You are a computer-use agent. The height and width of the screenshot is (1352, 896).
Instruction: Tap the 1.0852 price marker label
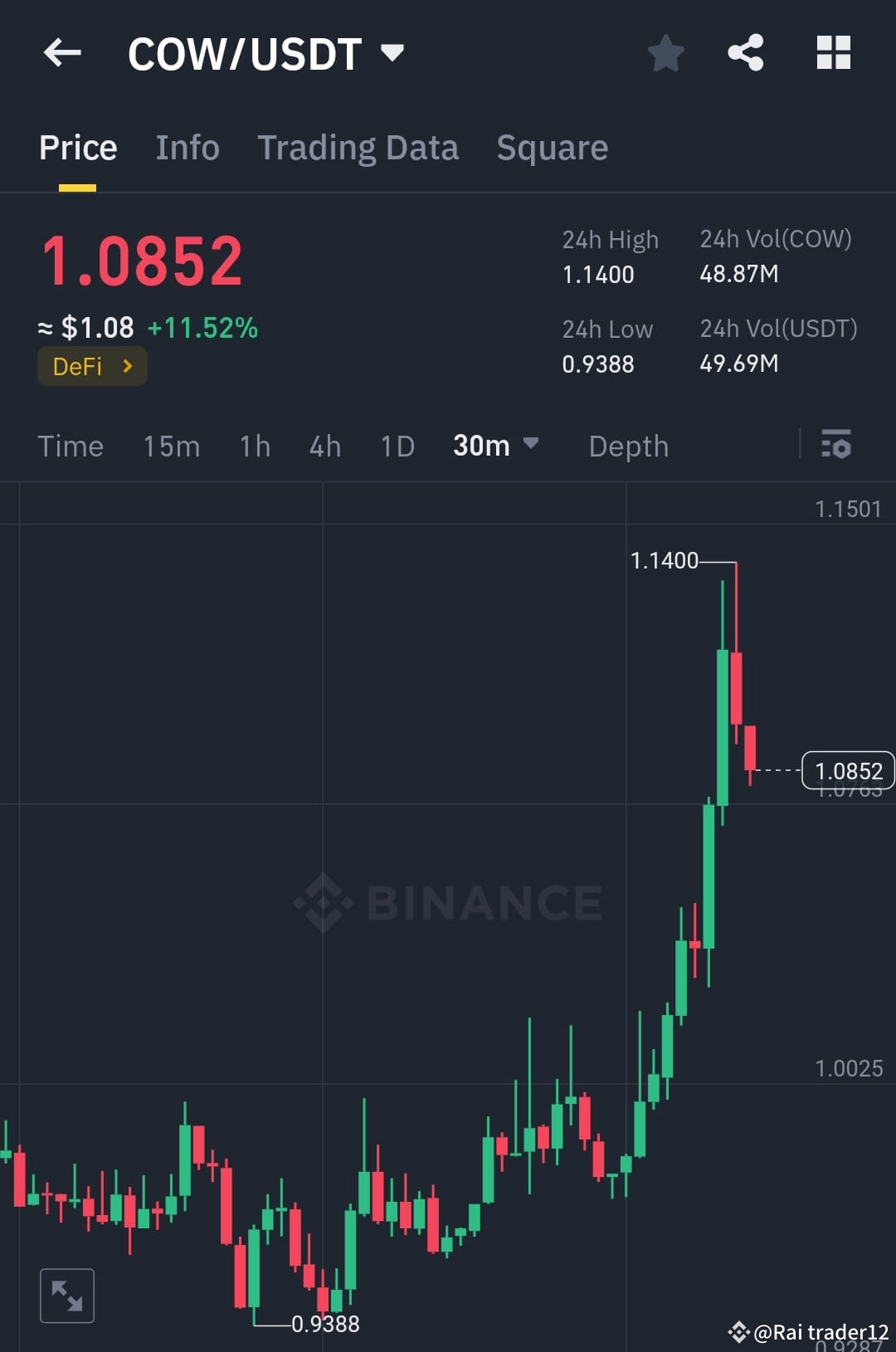click(848, 770)
